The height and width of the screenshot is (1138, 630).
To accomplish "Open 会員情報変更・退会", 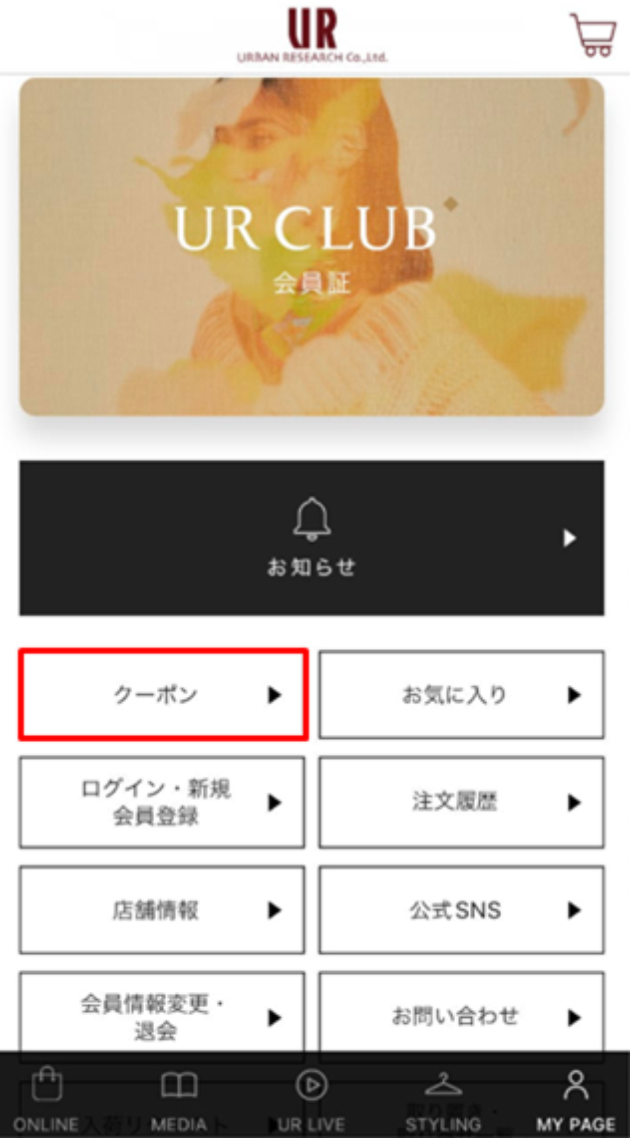I will (162, 1013).
